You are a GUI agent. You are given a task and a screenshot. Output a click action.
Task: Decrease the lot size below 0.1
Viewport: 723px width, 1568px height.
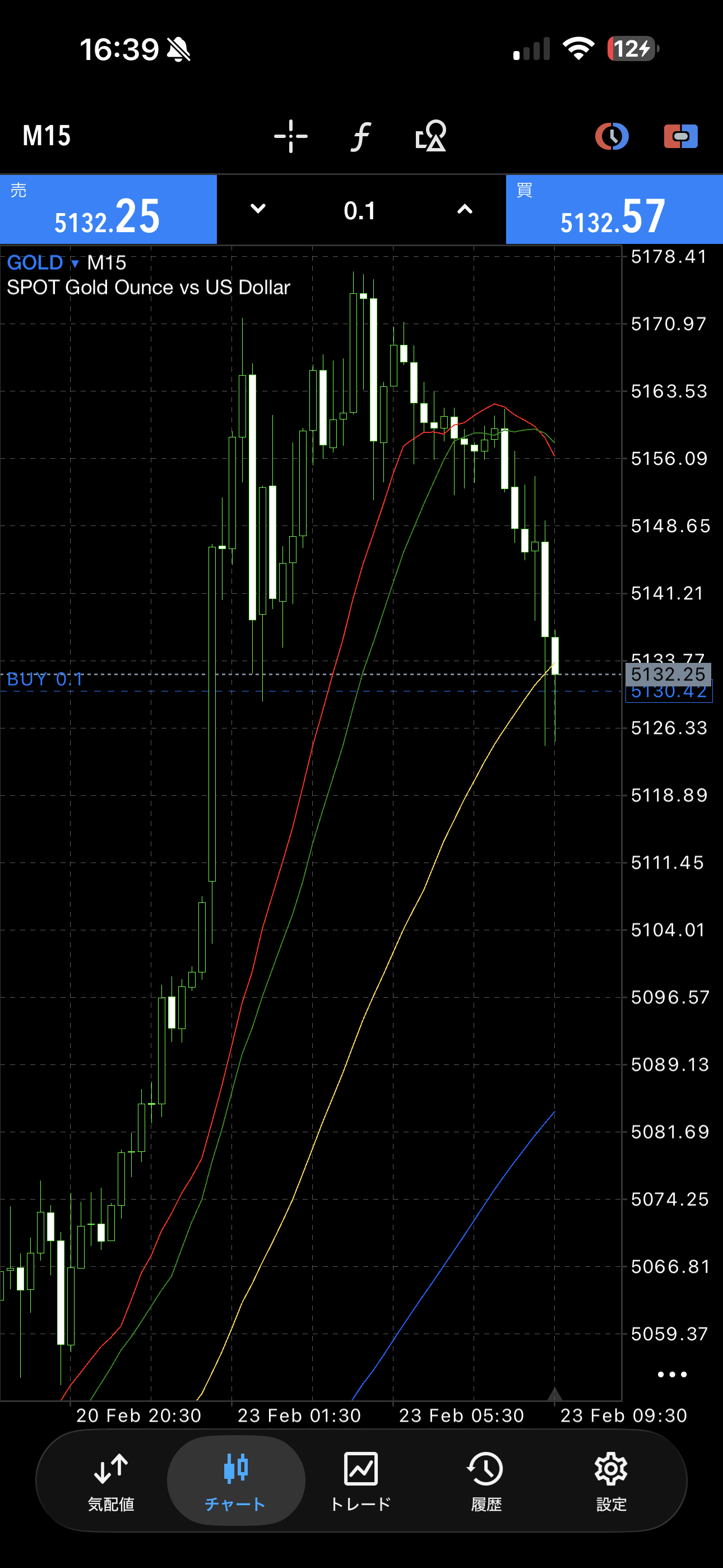click(258, 209)
